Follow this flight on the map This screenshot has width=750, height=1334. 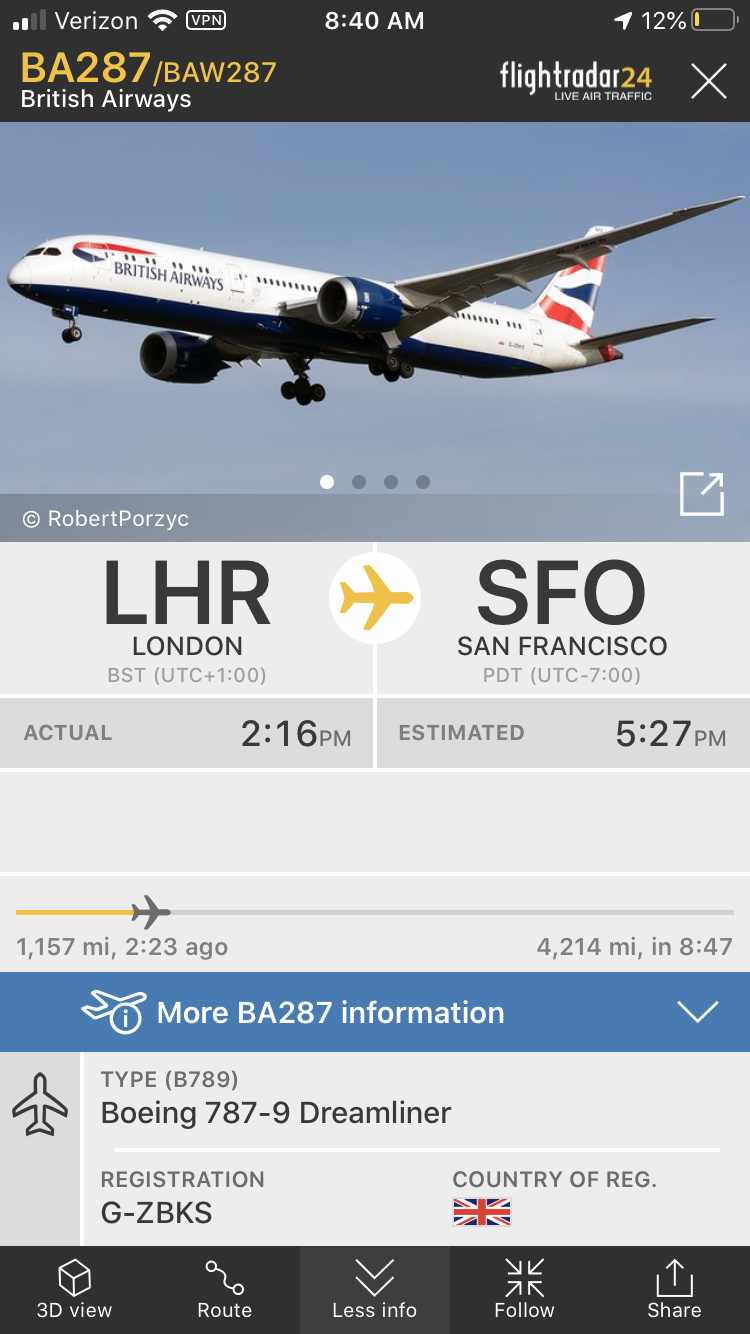click(524, 1290)
